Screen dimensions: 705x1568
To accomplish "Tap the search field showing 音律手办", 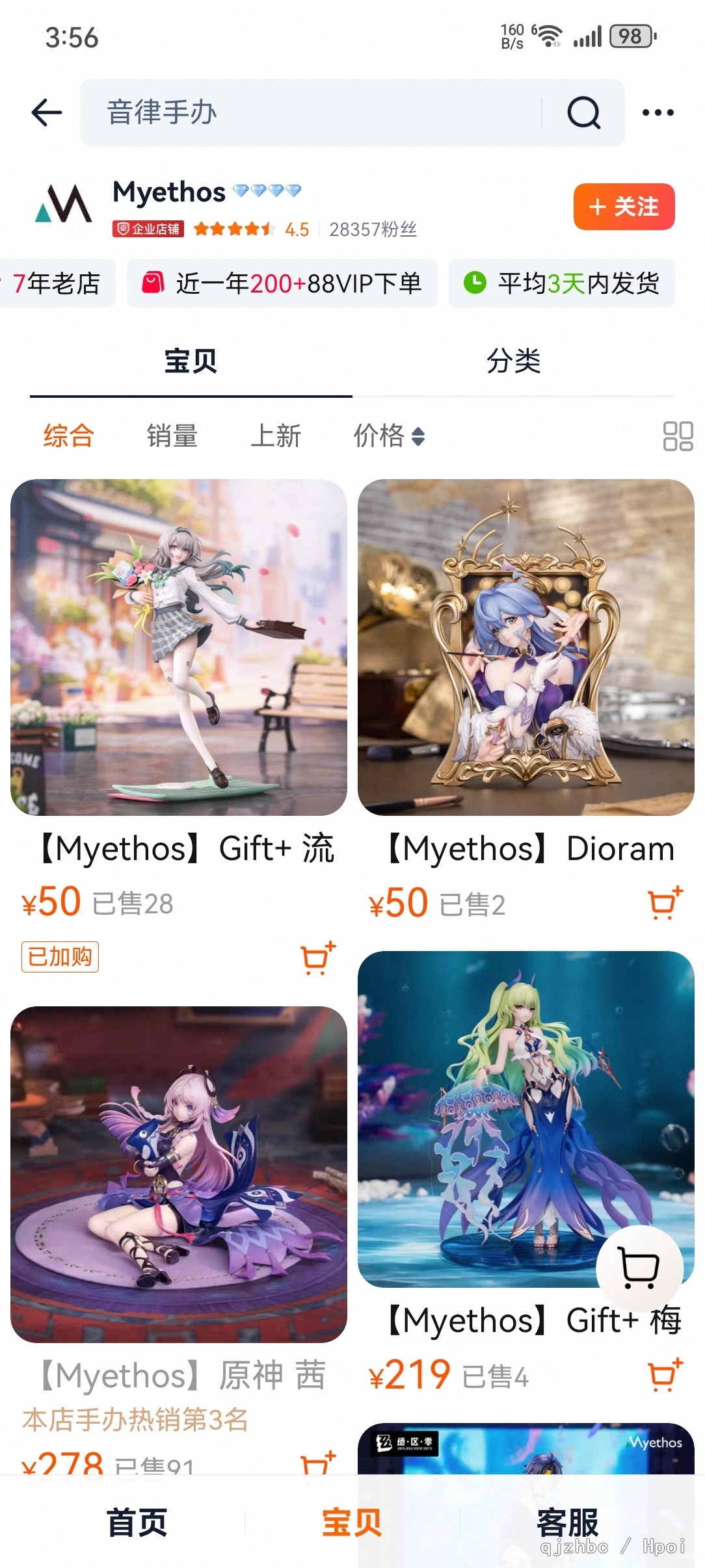I will pyautogui.click(x=312, y=112).
